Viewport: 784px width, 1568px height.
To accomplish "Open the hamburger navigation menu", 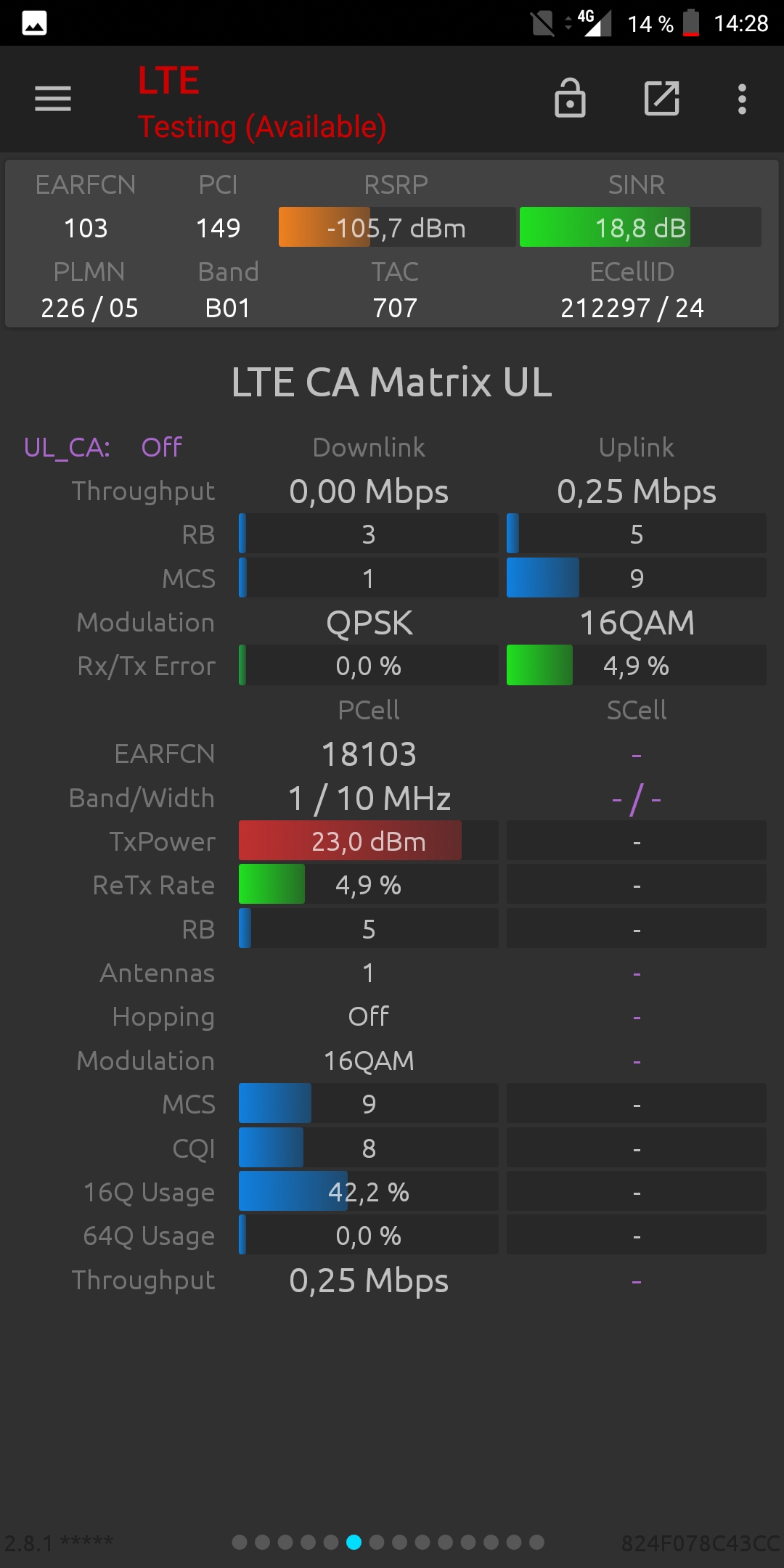I will click(x=53, y=99).
